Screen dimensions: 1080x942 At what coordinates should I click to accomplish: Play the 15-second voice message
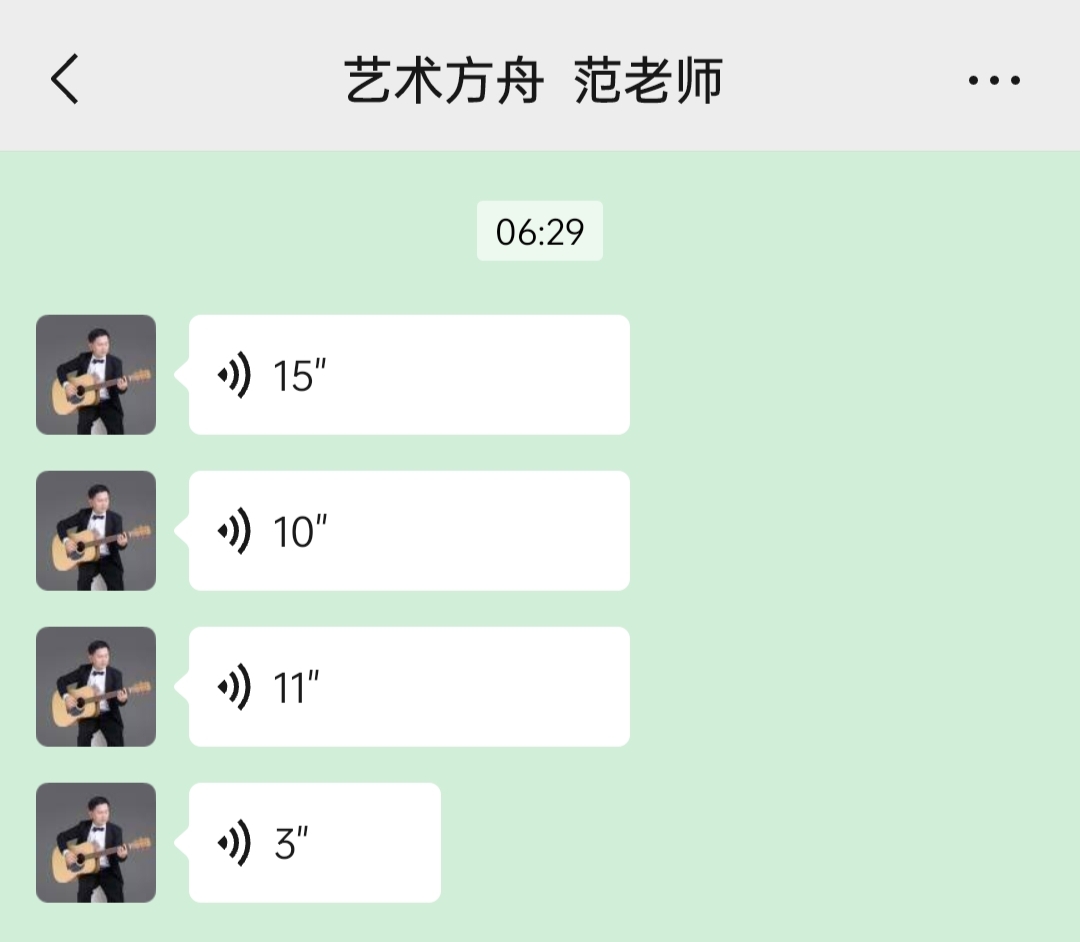pos(409,375)
